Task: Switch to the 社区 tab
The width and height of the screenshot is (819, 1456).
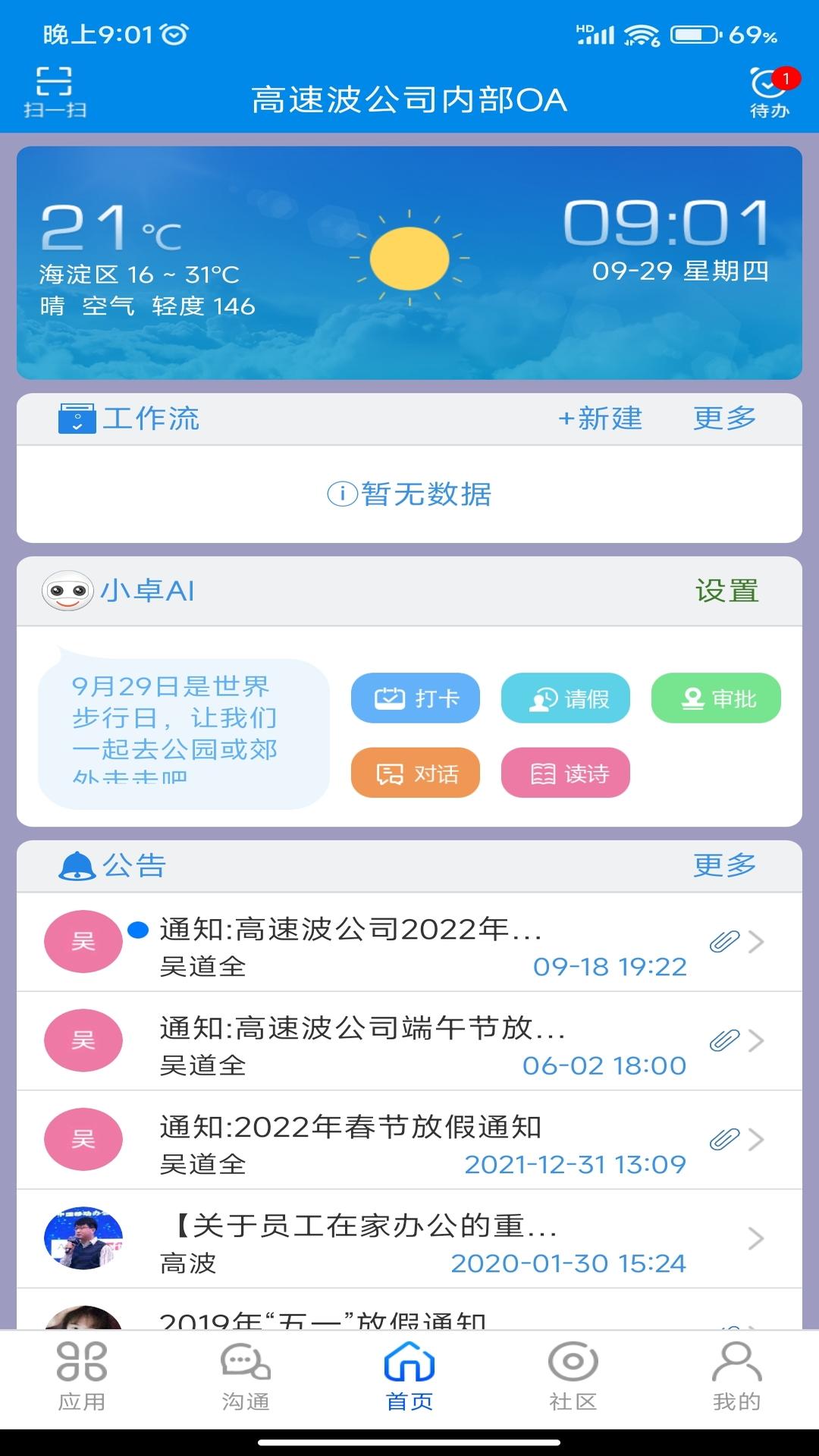Action: click(x=573, y=1376)
